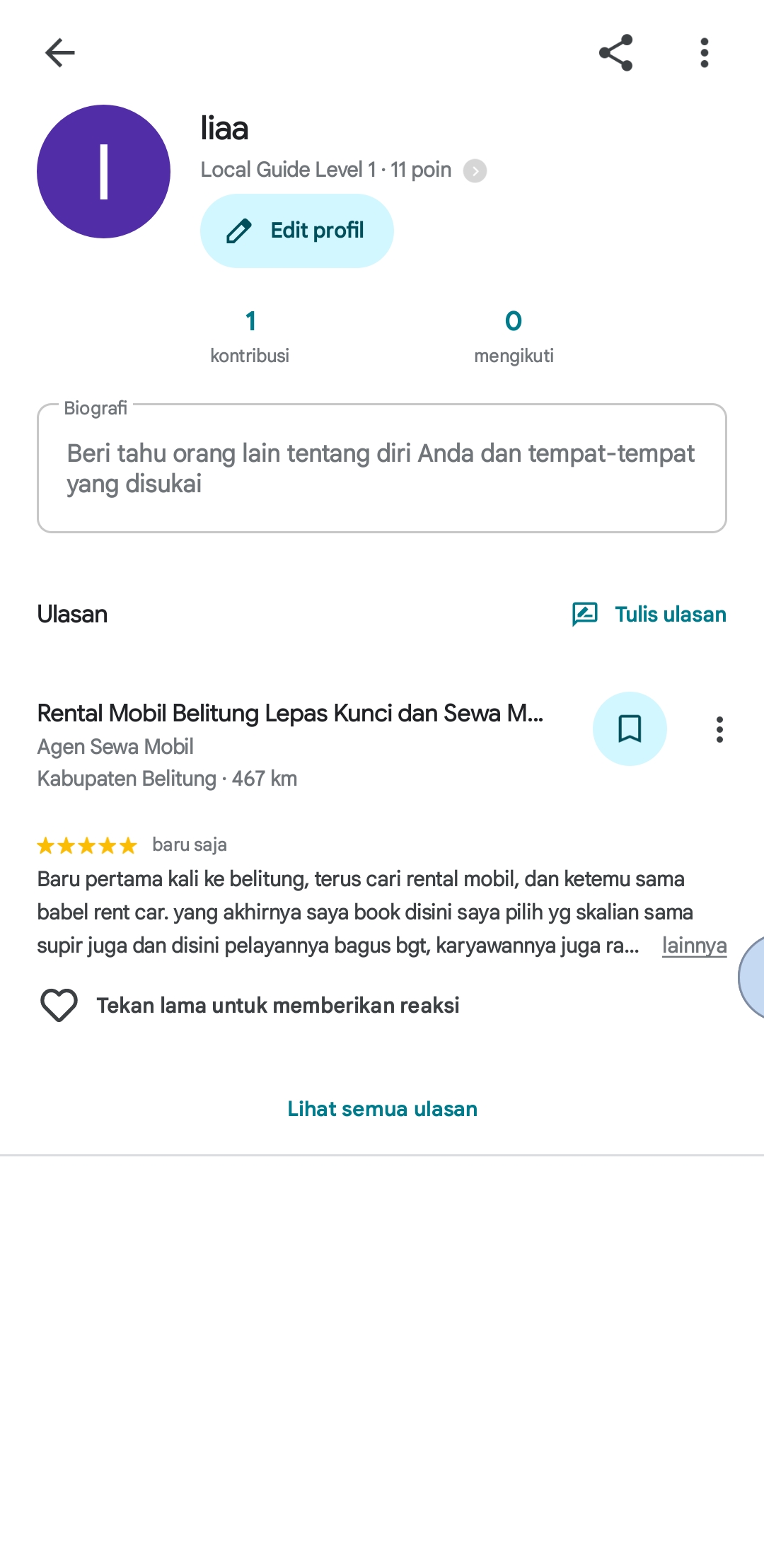
Task: Open Lihat semua ulasan
Action: [x=382, y=1108]
